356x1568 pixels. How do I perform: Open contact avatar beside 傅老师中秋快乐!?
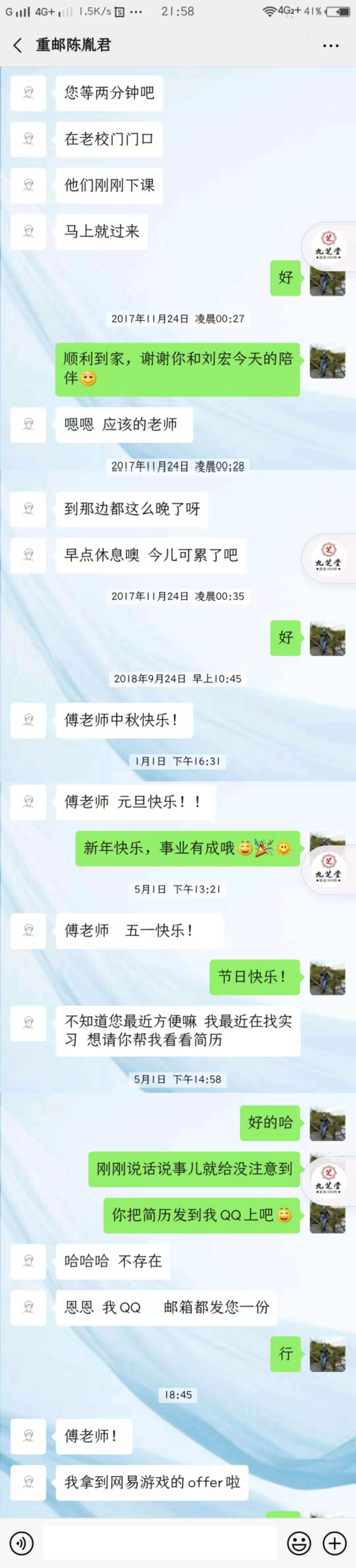click(x=29, y=720)
